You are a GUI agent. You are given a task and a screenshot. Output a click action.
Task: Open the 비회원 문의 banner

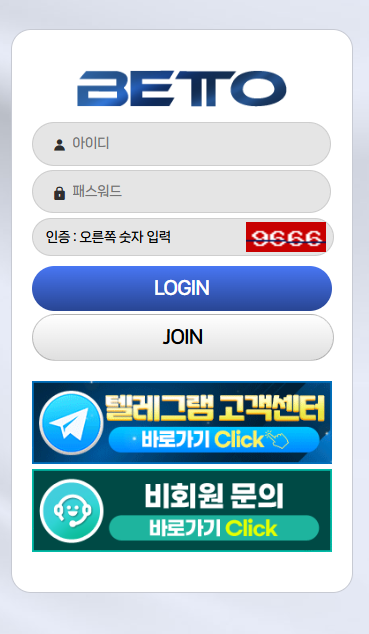[x=182, y=510]
